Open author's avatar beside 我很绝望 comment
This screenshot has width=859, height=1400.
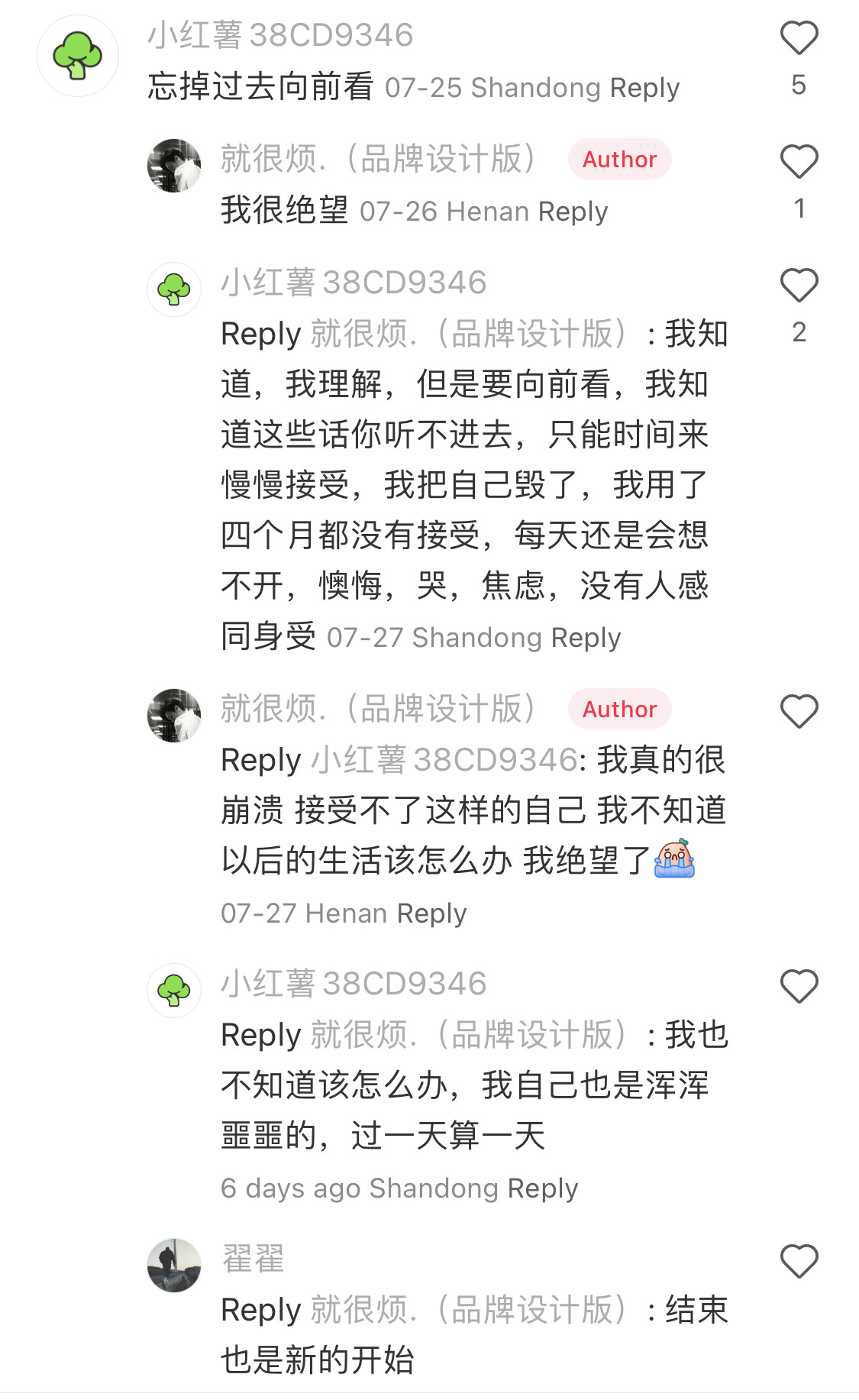(x=174, y=166)
